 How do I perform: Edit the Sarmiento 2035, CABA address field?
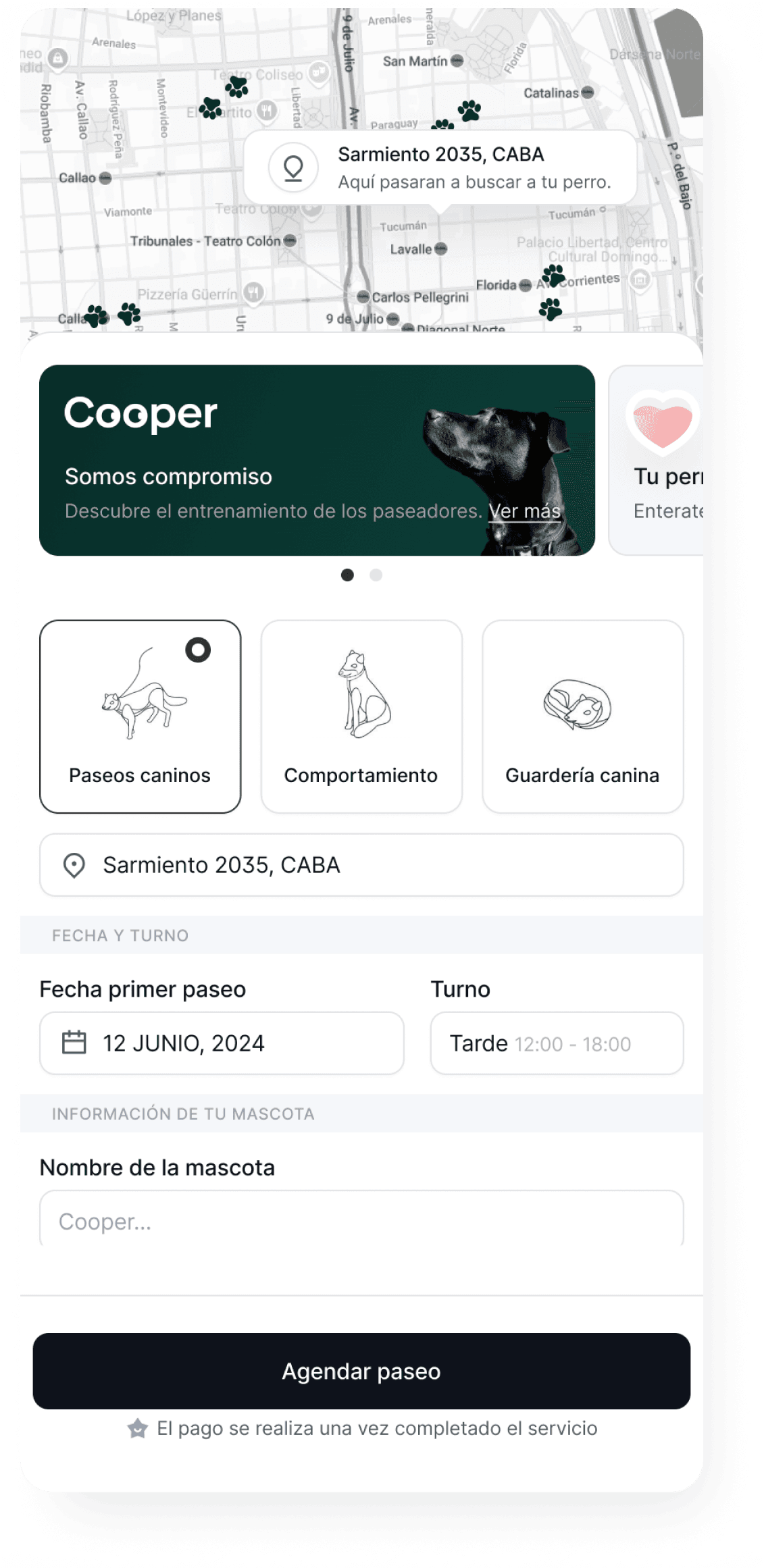tap(361, 865)
